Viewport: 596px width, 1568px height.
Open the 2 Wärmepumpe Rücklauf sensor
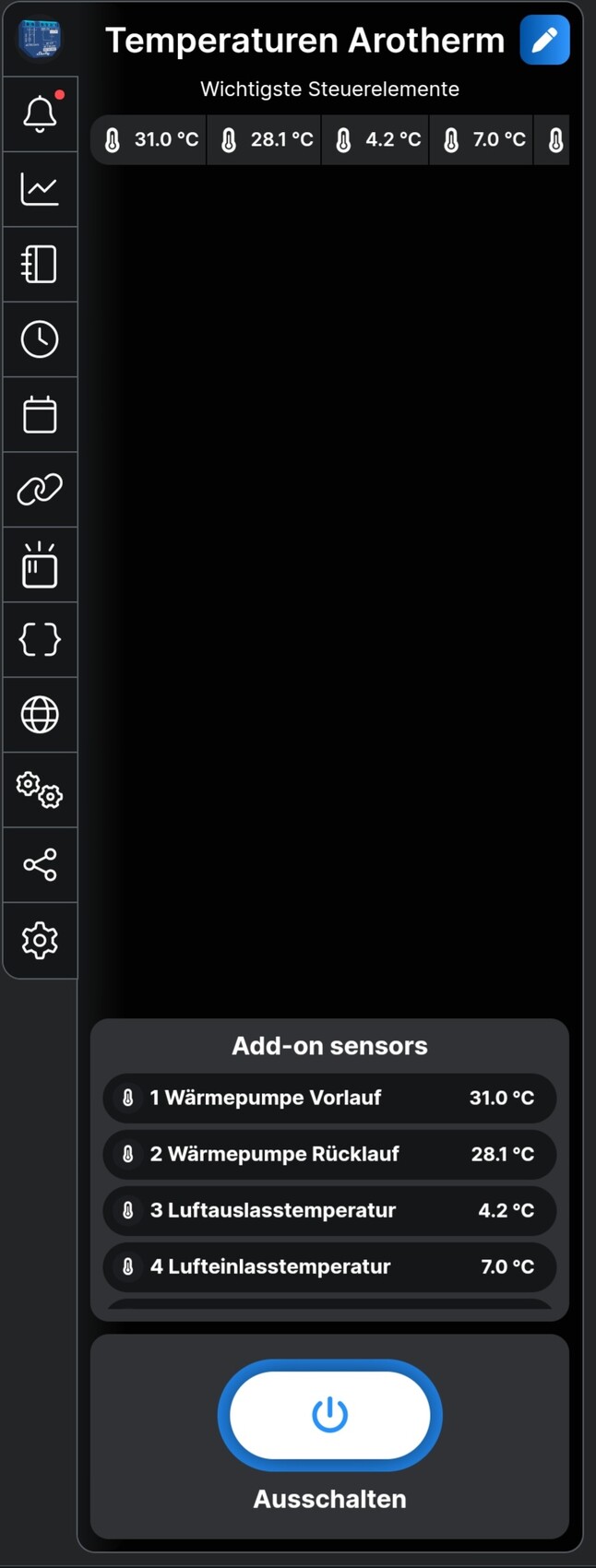coord(329,1154)
